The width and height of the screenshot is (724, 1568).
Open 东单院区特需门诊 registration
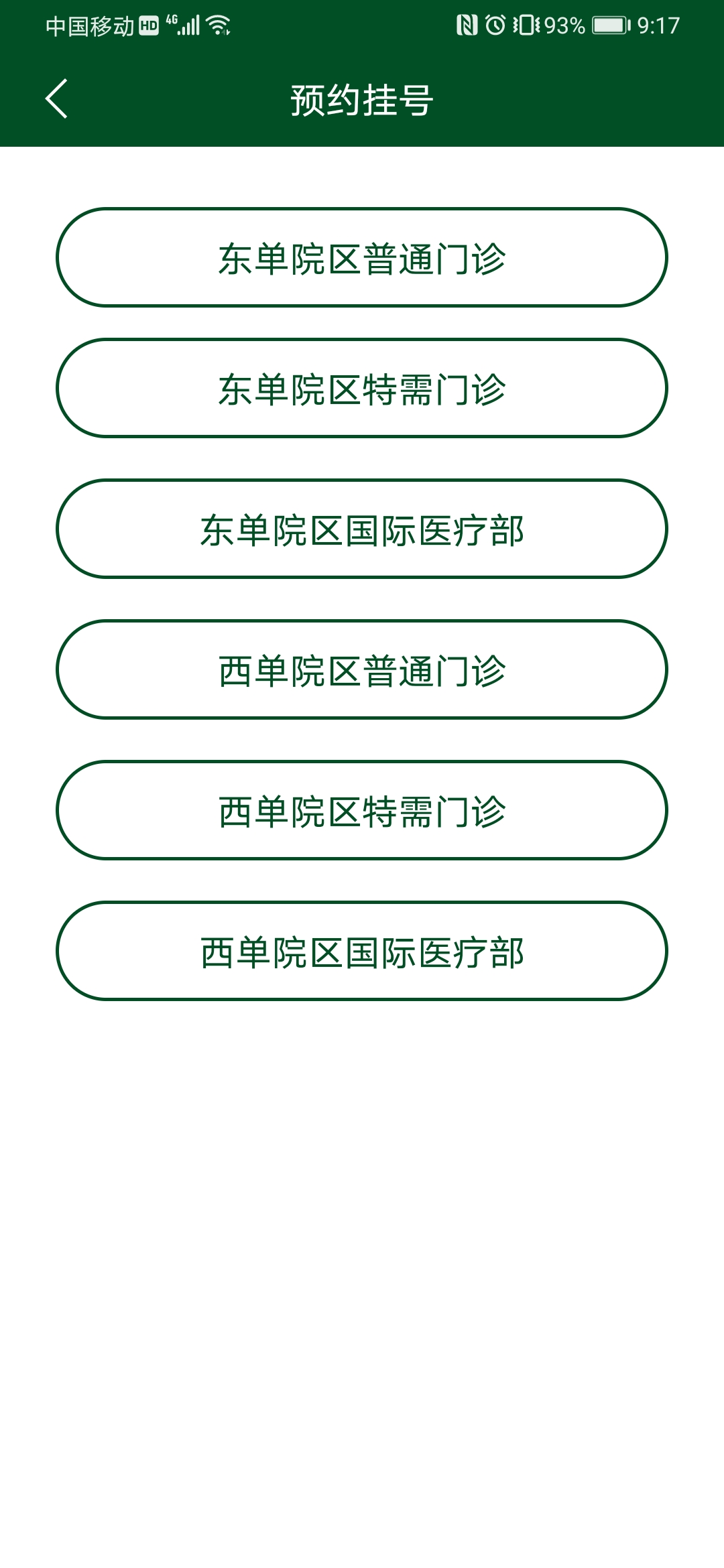click(x=362, y=389)
